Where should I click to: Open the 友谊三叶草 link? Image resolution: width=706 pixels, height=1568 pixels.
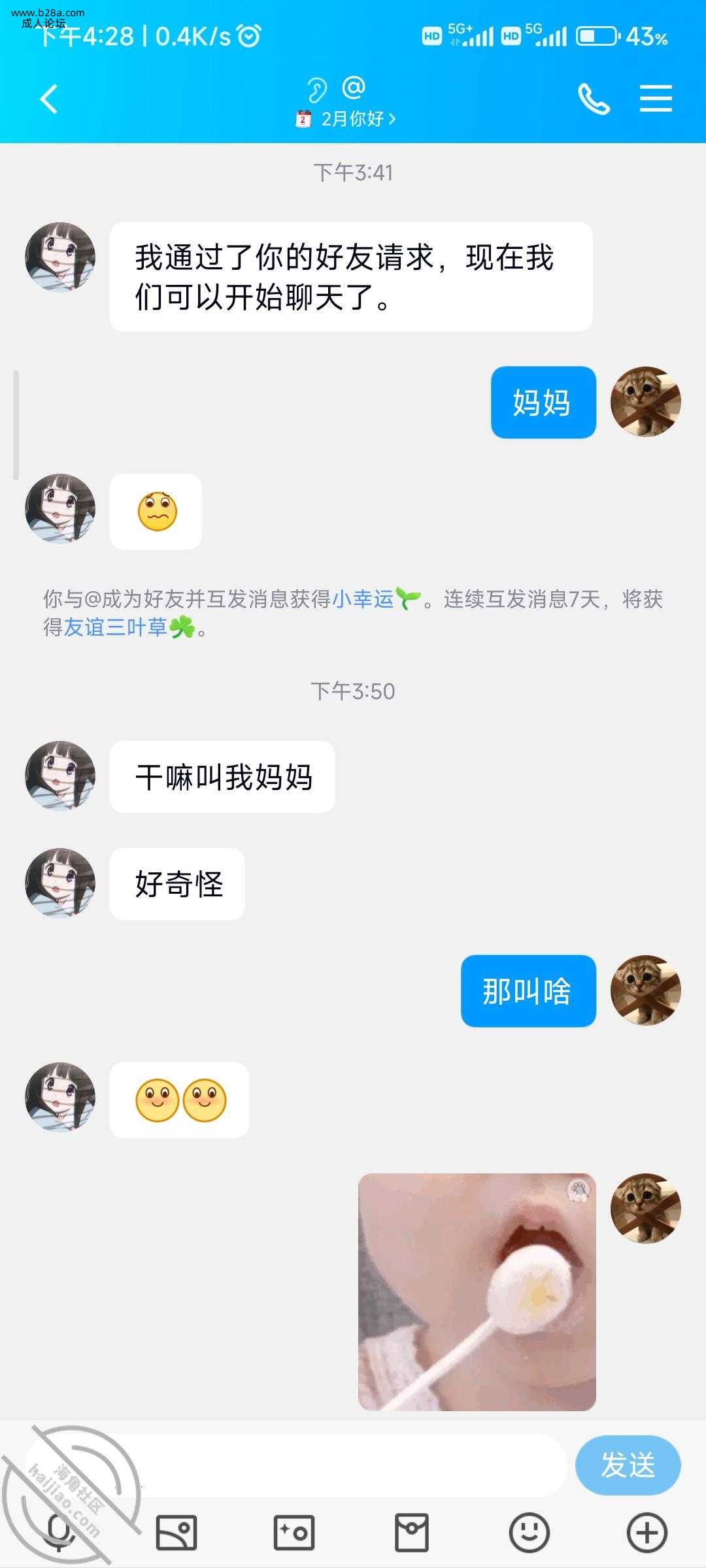pyautogui.click(x=116, y=628)
